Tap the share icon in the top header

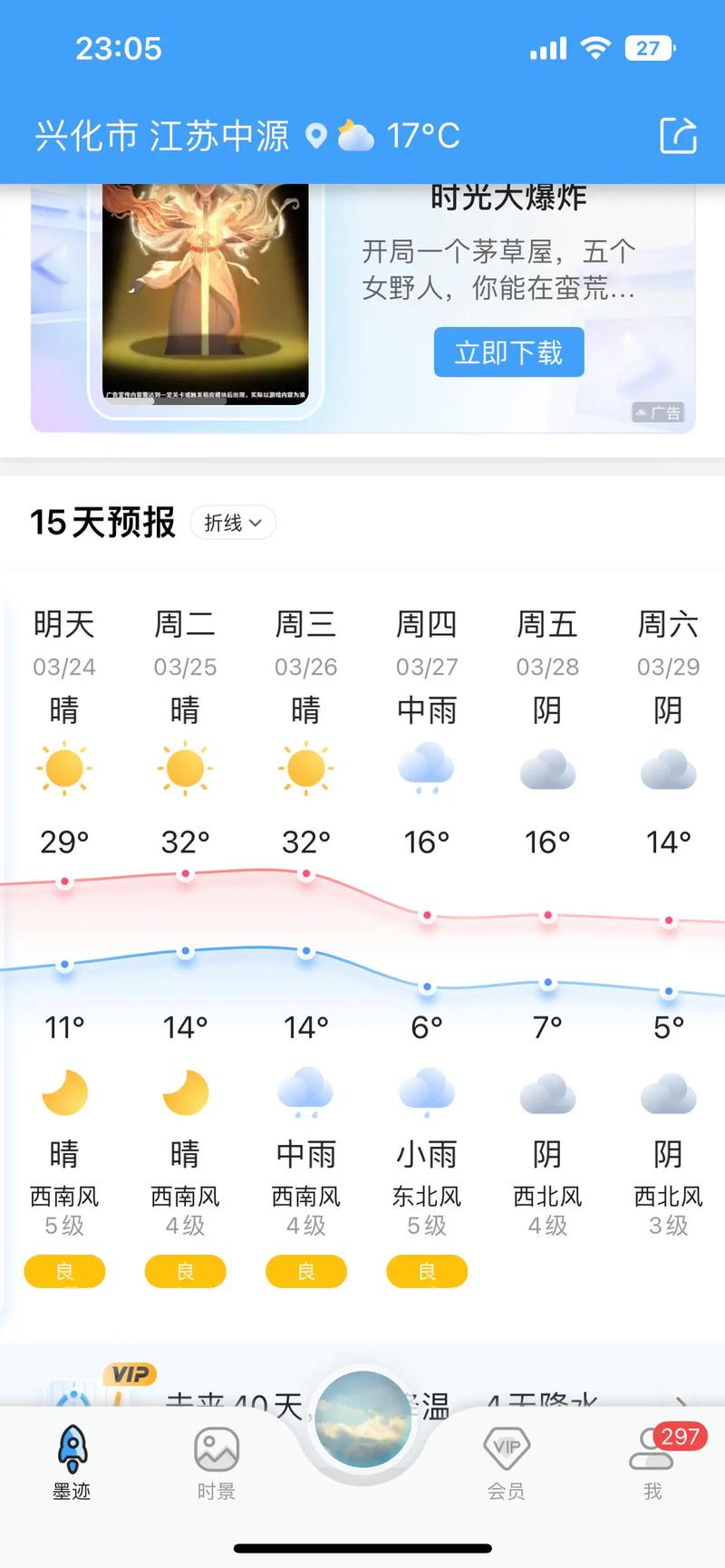pos(679,134)
